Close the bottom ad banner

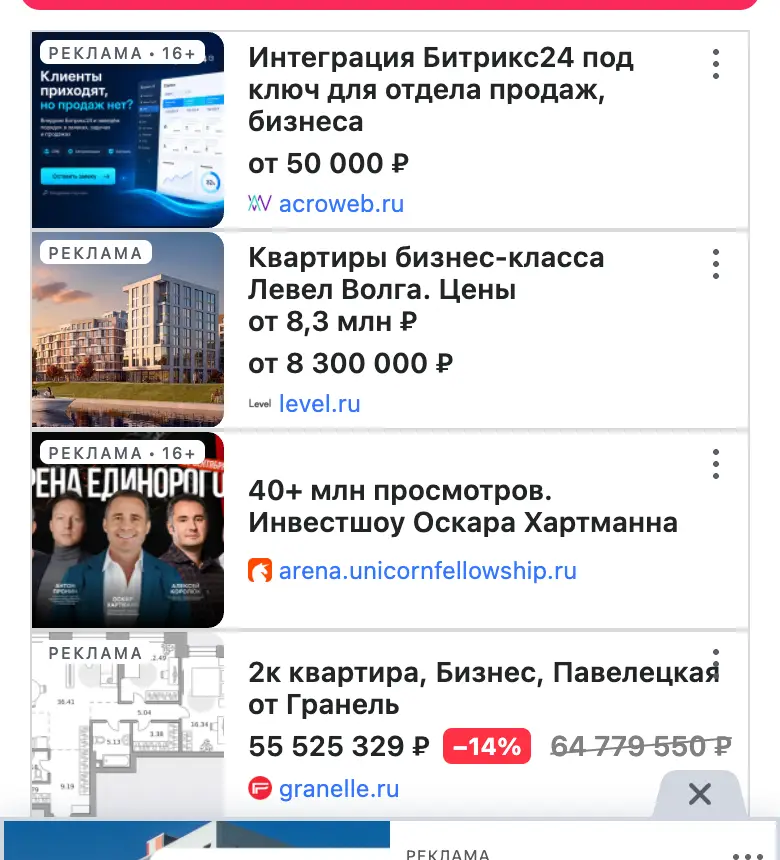pos(699,794)
